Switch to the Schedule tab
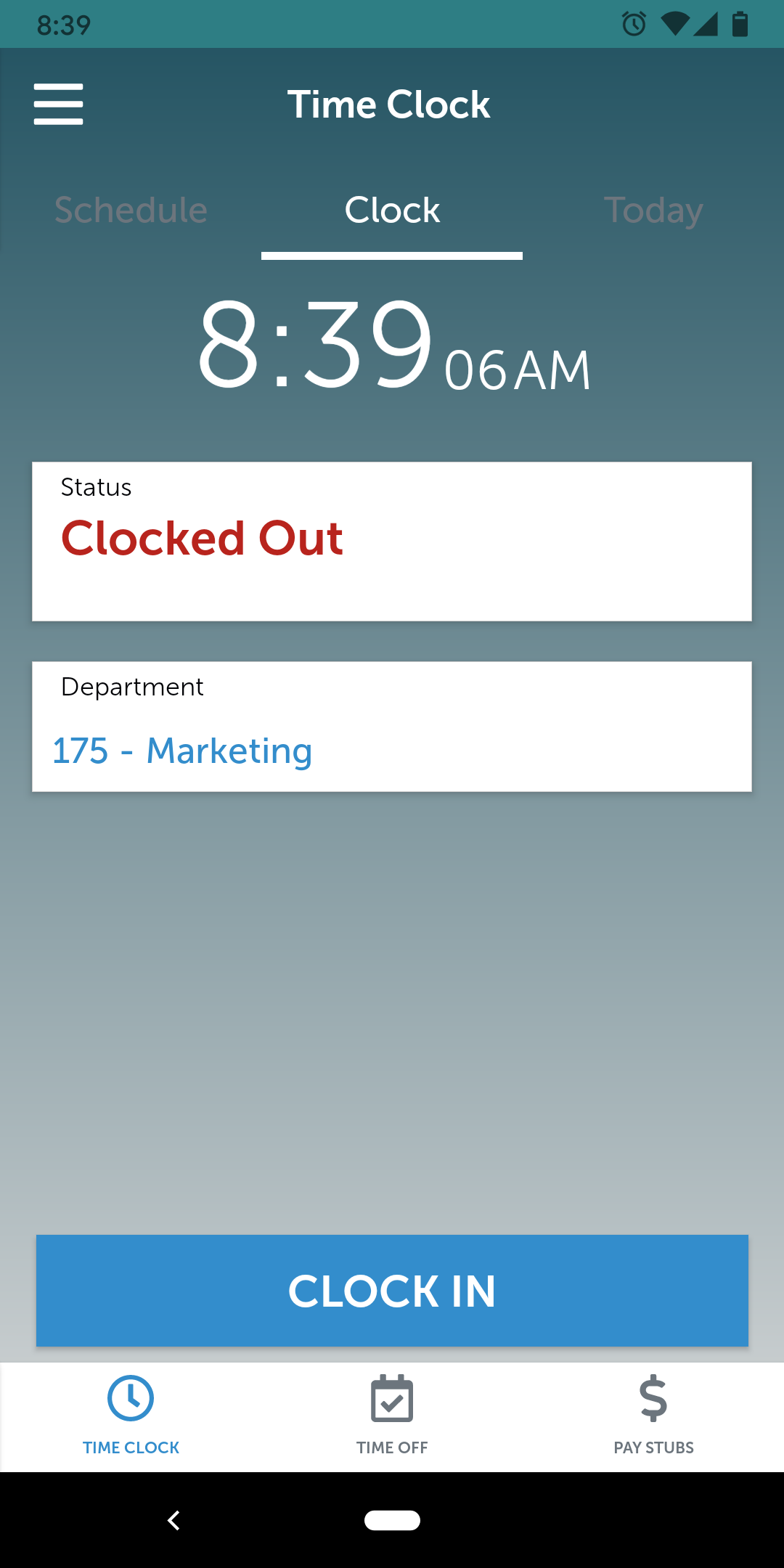Viewport: 784px width, 1568px height. (x=131, y=211)
